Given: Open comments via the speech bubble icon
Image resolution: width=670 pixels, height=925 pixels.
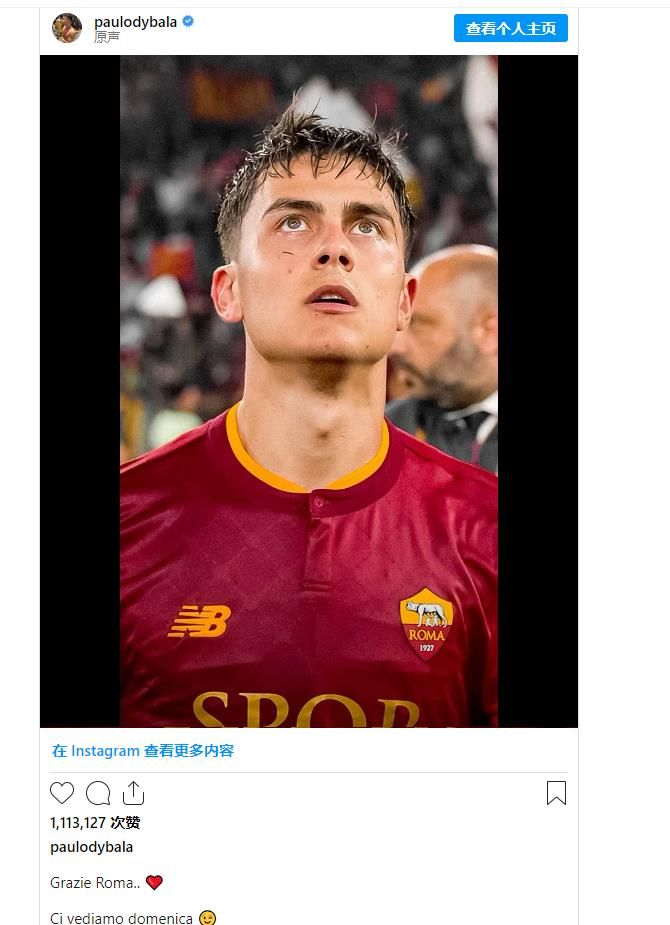Looking at the screenshot, I should (98, 793).
